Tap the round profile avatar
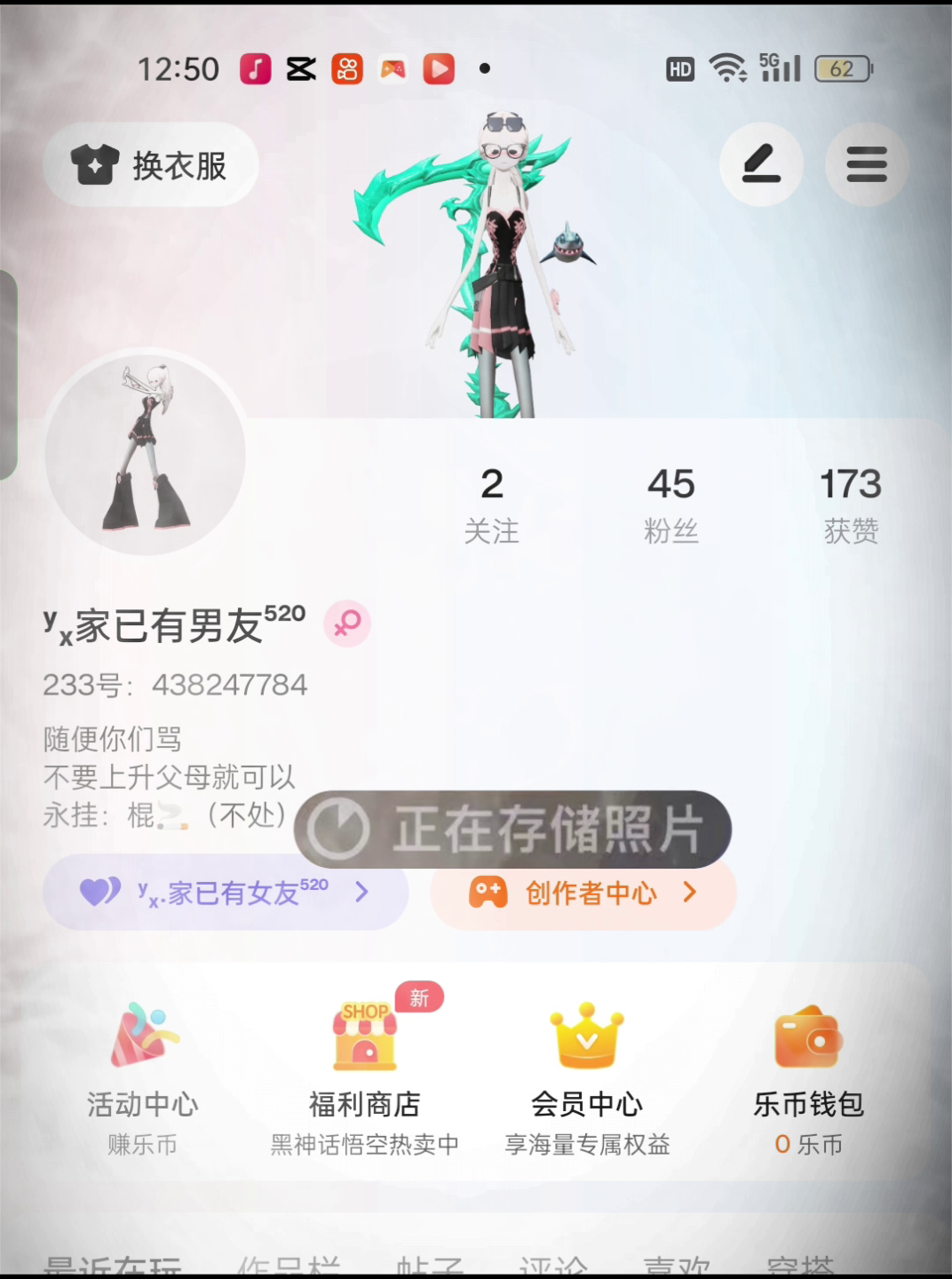 tap(146, 453)
